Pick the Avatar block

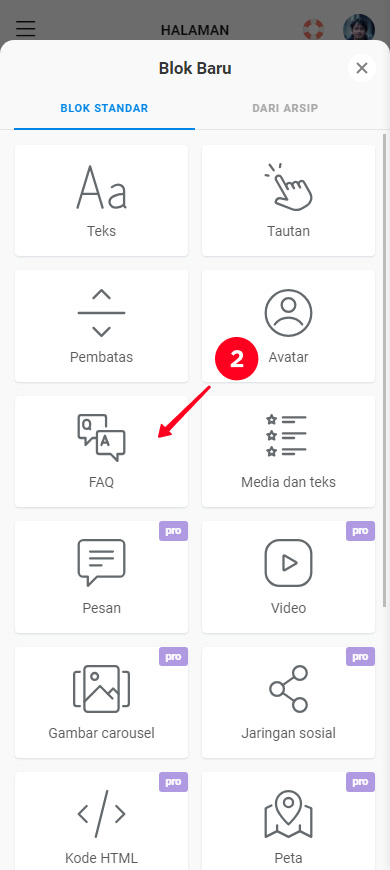click(x=288, y=326)
